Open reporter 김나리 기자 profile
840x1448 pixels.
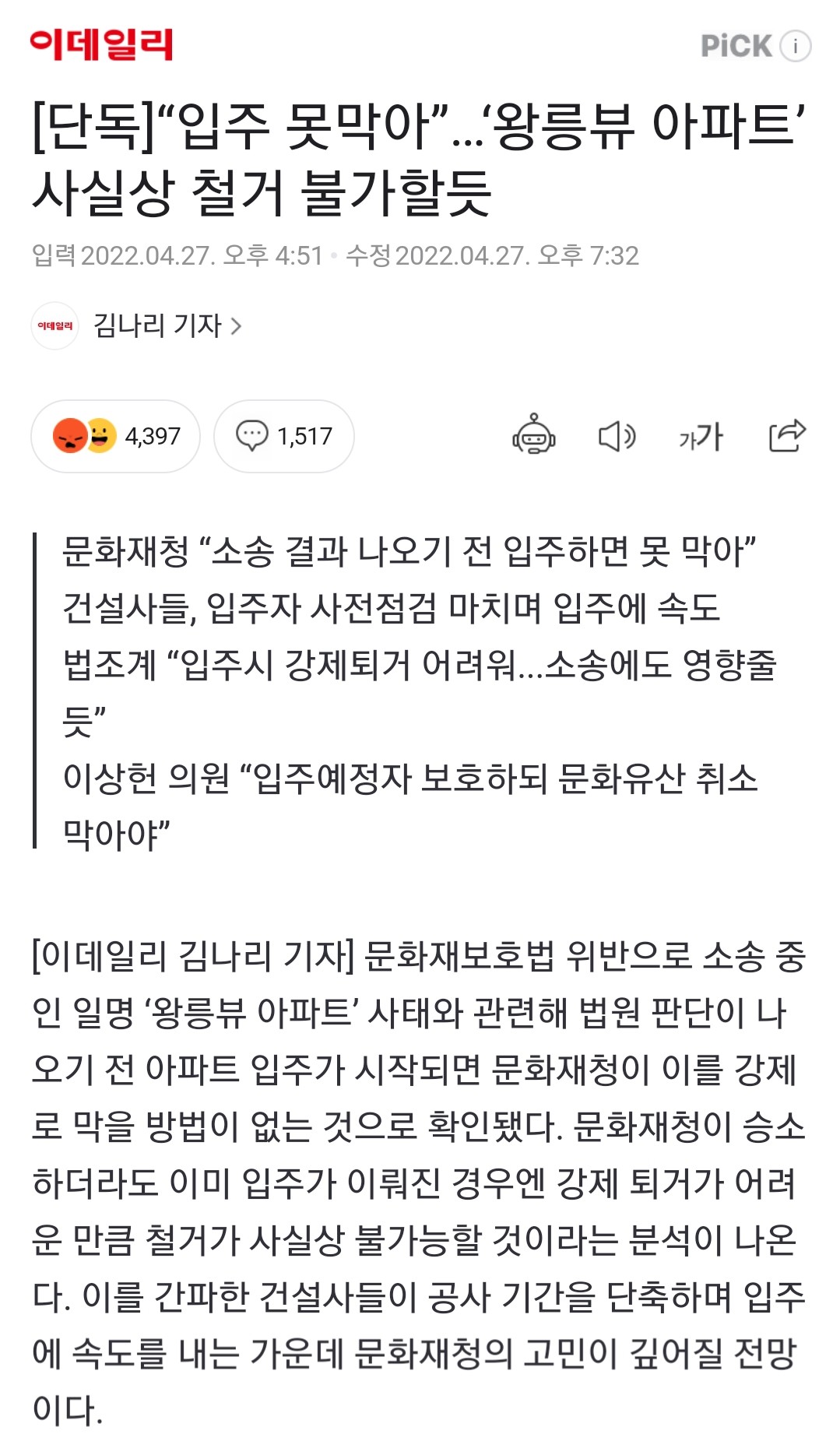coord(167,325)
